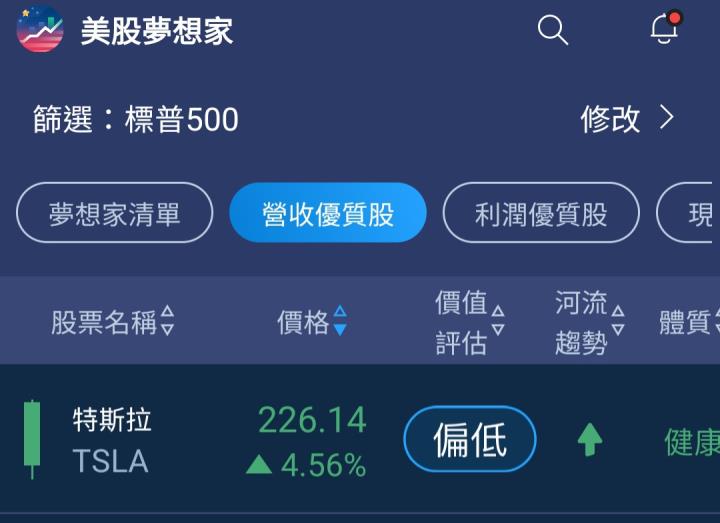Switch to the 利潤優質股 chip
Viewport: 720px width, 523px height.
(541, 213)
